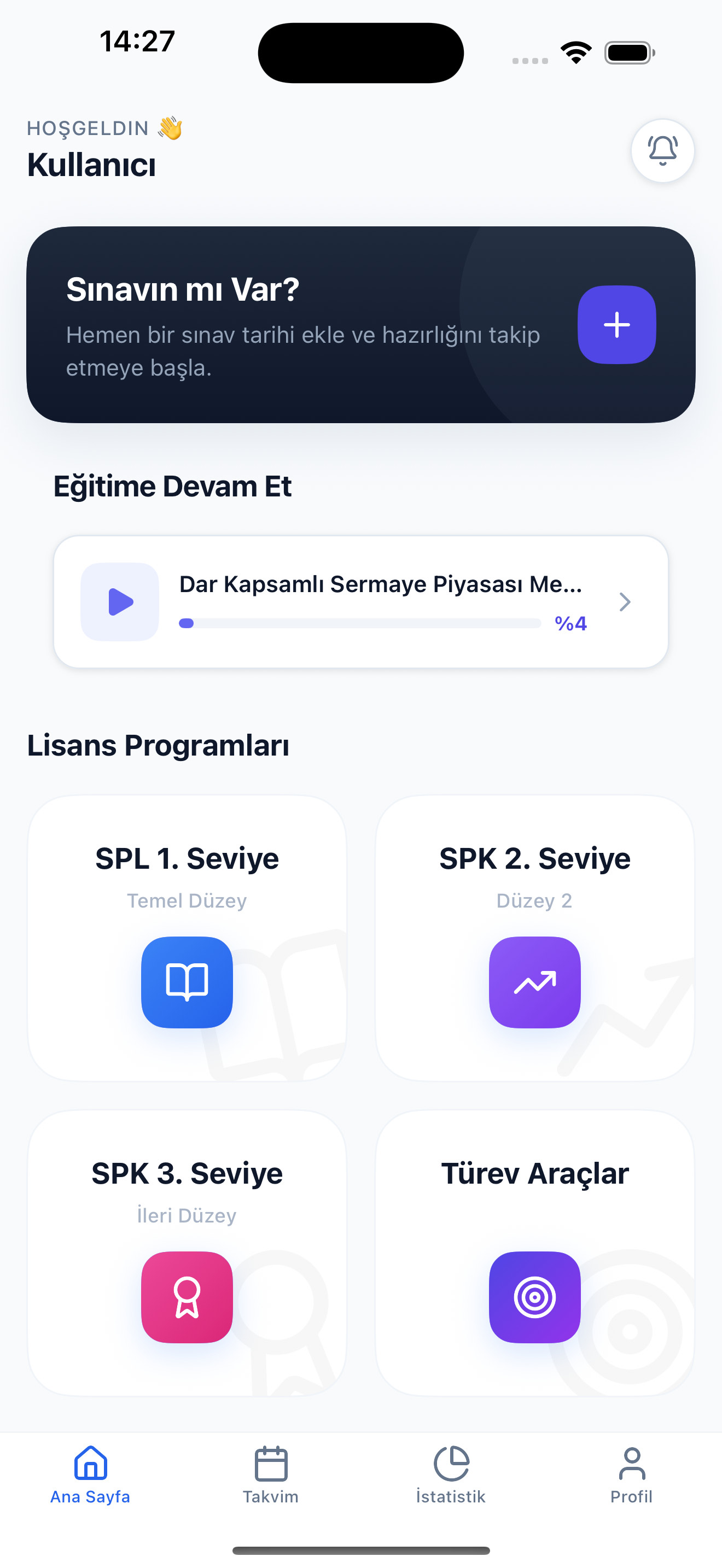Select the SPK 2. Seviye card
The image size is (722, 1568).
click(x=534, y=938)
